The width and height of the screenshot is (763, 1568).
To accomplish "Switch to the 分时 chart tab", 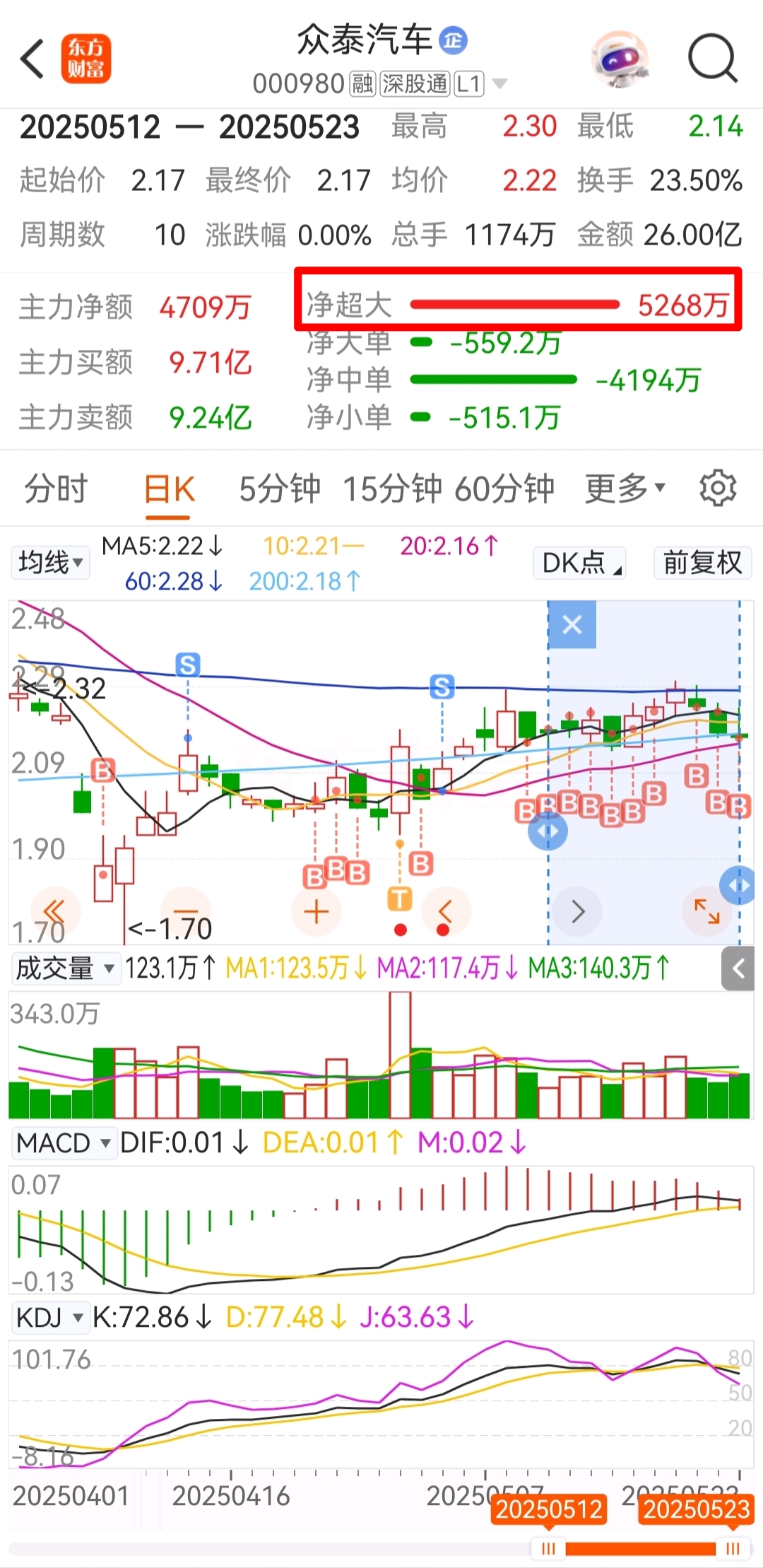I will point(56,488).
